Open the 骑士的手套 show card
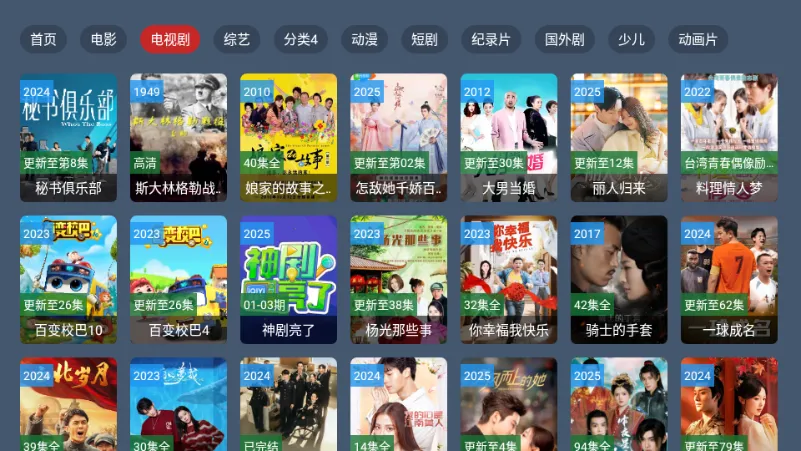 (x=619, y=279)
